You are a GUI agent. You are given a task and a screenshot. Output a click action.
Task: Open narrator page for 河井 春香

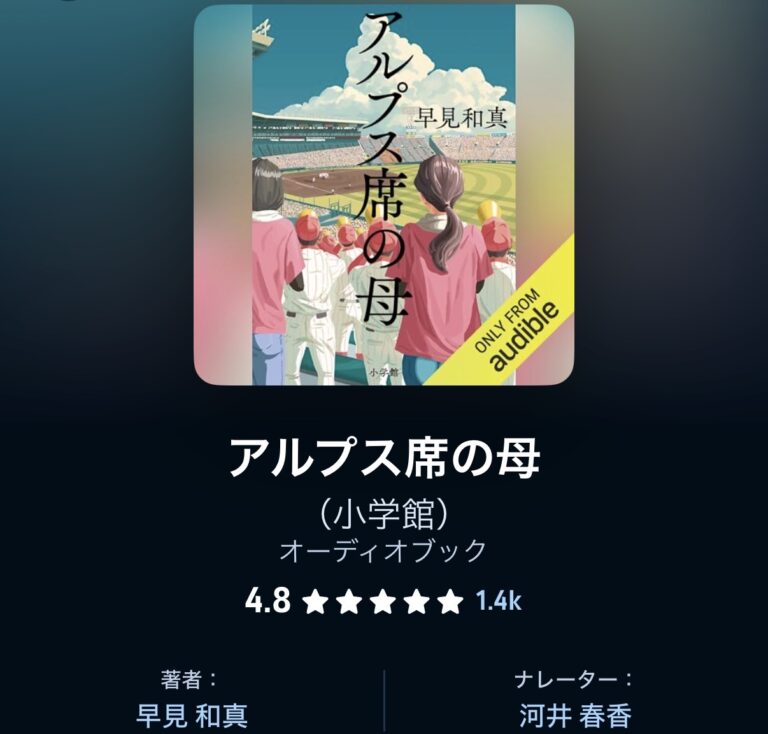click(575, 716)
